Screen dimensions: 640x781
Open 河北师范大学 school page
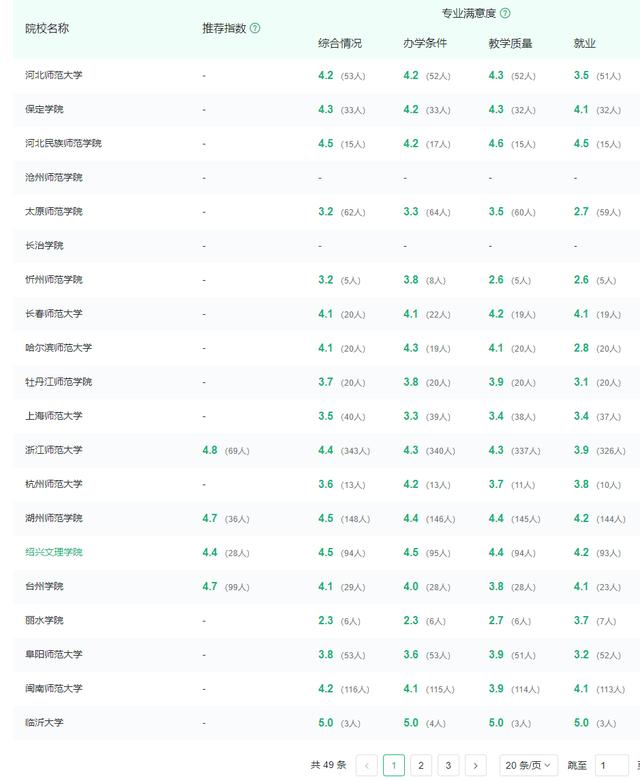tap(54, 75)
